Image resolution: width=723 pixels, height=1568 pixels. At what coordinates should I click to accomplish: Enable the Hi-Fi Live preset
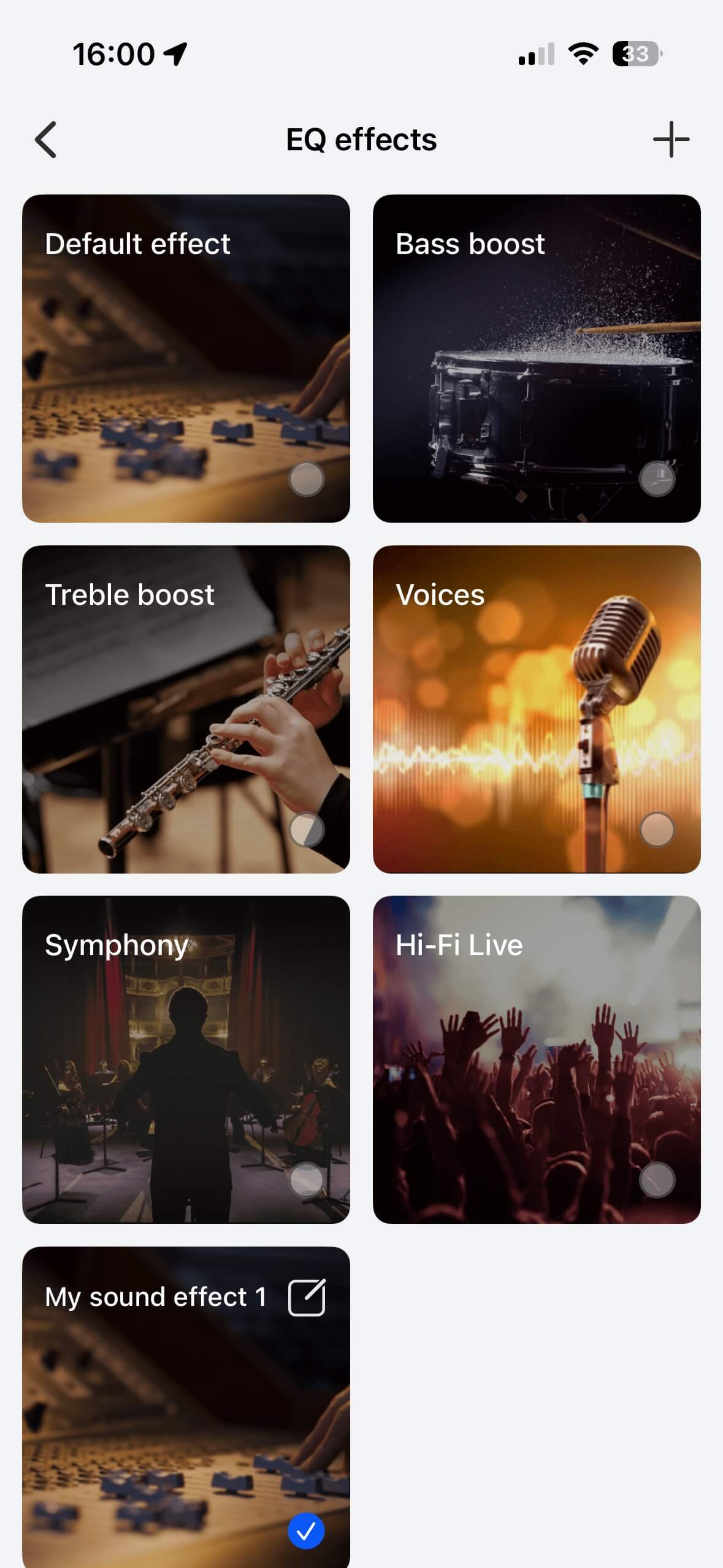point(537,1059)
